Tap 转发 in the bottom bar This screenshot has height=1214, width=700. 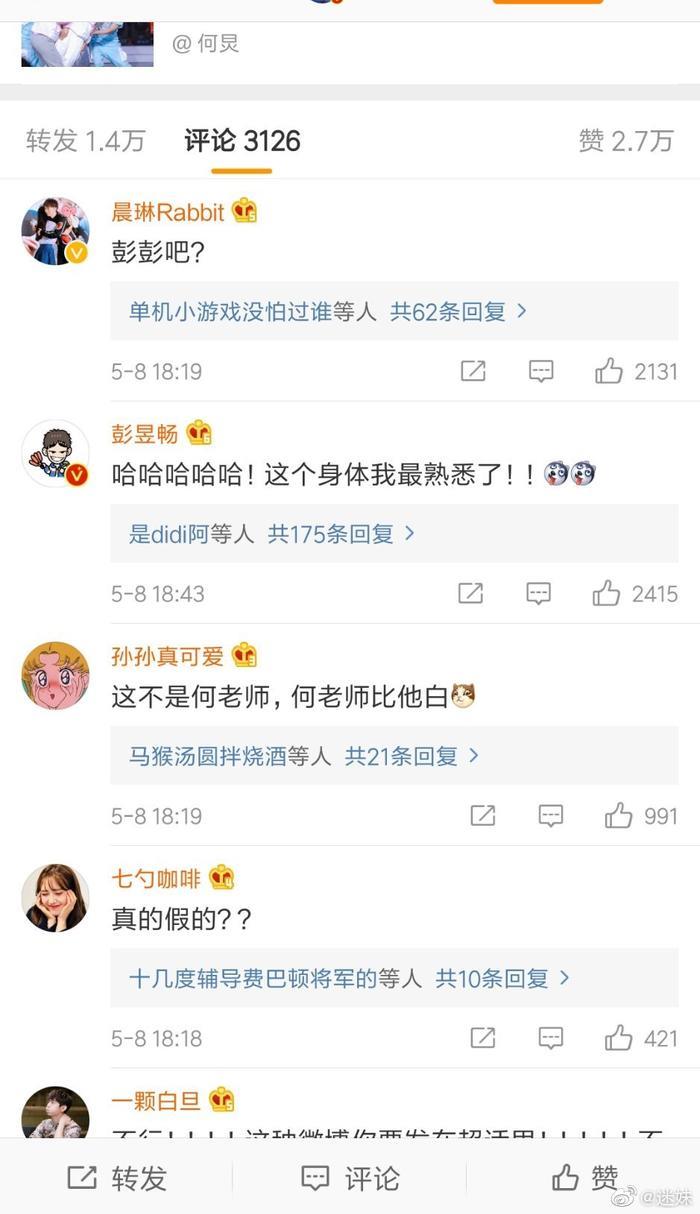point(116,1178)
